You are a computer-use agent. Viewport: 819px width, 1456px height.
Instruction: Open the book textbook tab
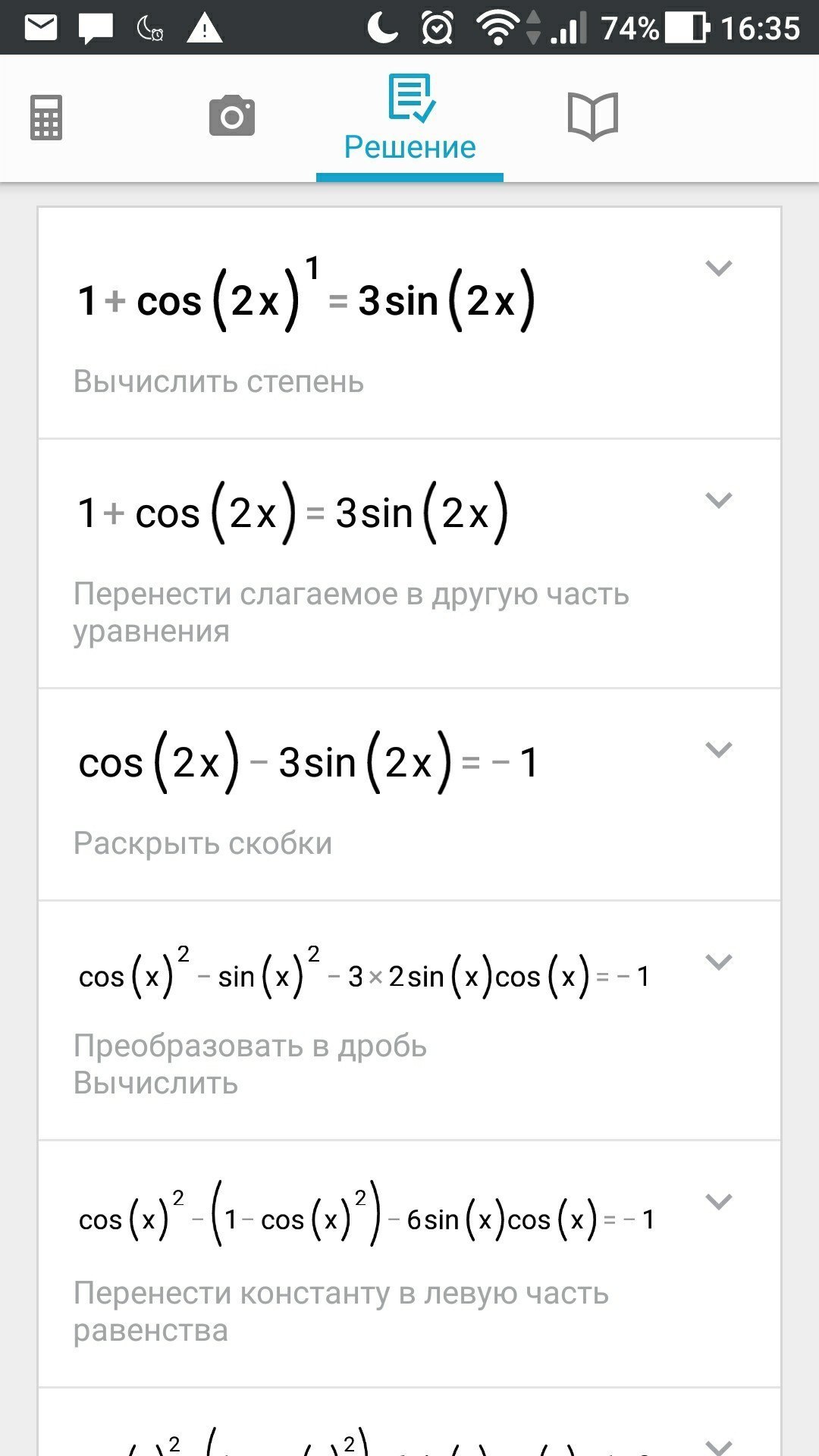[593, 117]
